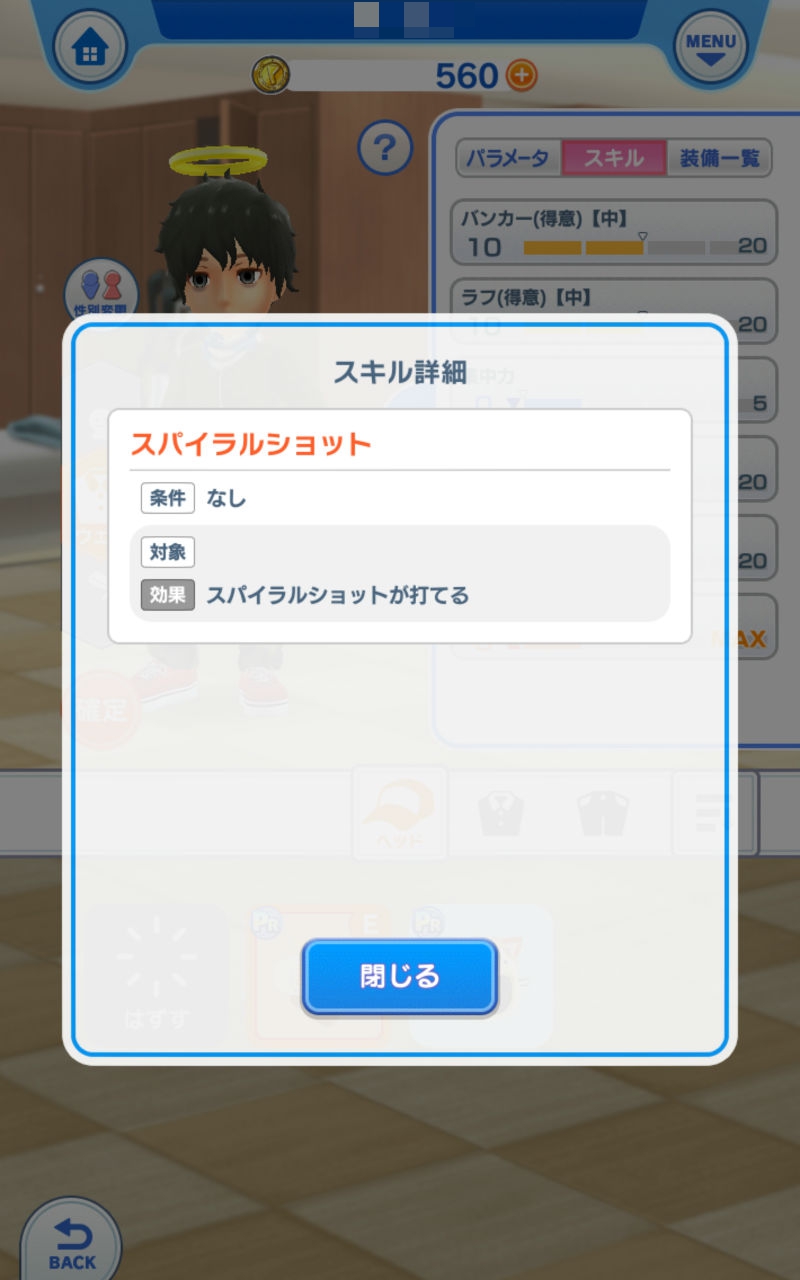Image resolution: width=800 pixels, height=1280 pixels.
Task: Add more coins with the plus icon
Action: [x=521, y=75]
